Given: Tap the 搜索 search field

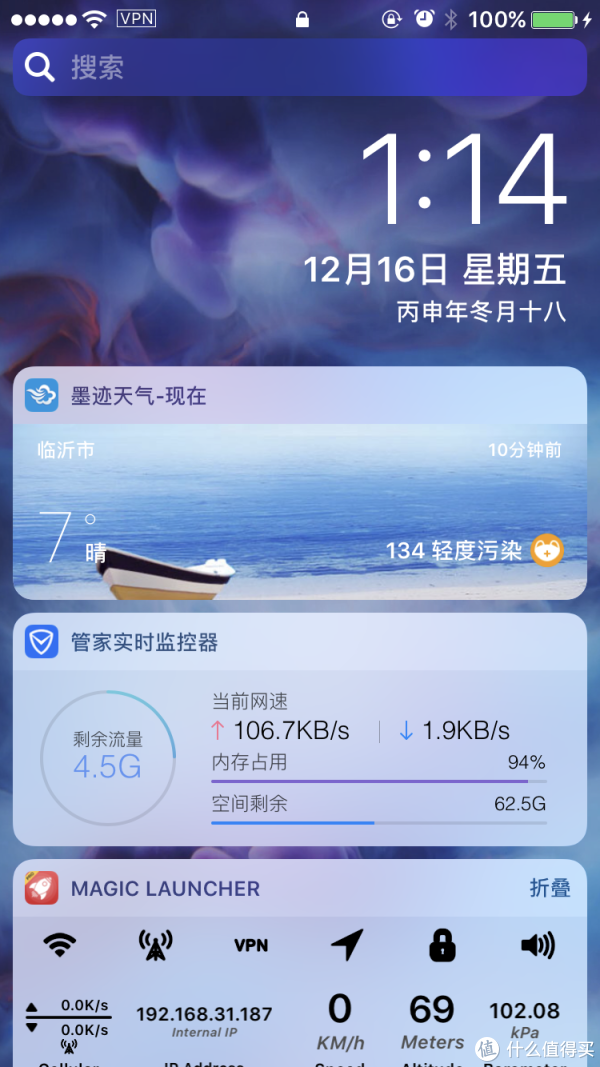Looking at the screenshot, I should click(300, 68).
